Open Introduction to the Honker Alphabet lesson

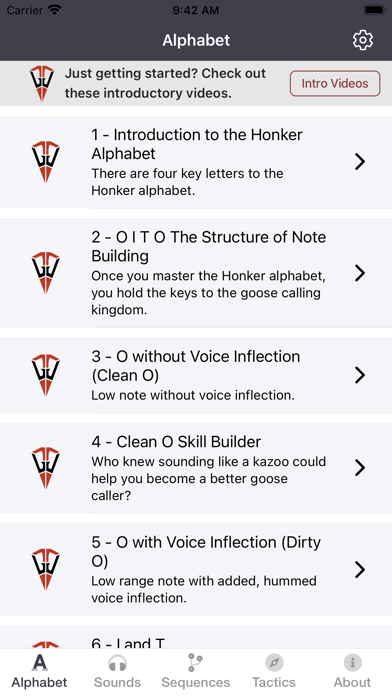pyautogui.click(x=196, y=162)
